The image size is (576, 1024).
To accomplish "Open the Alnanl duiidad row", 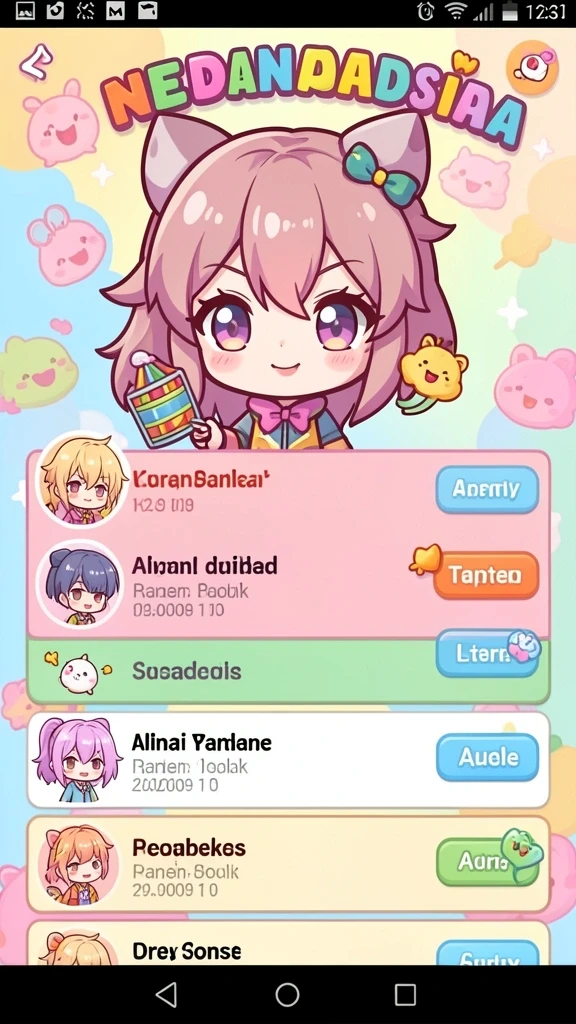I will 288,586.
